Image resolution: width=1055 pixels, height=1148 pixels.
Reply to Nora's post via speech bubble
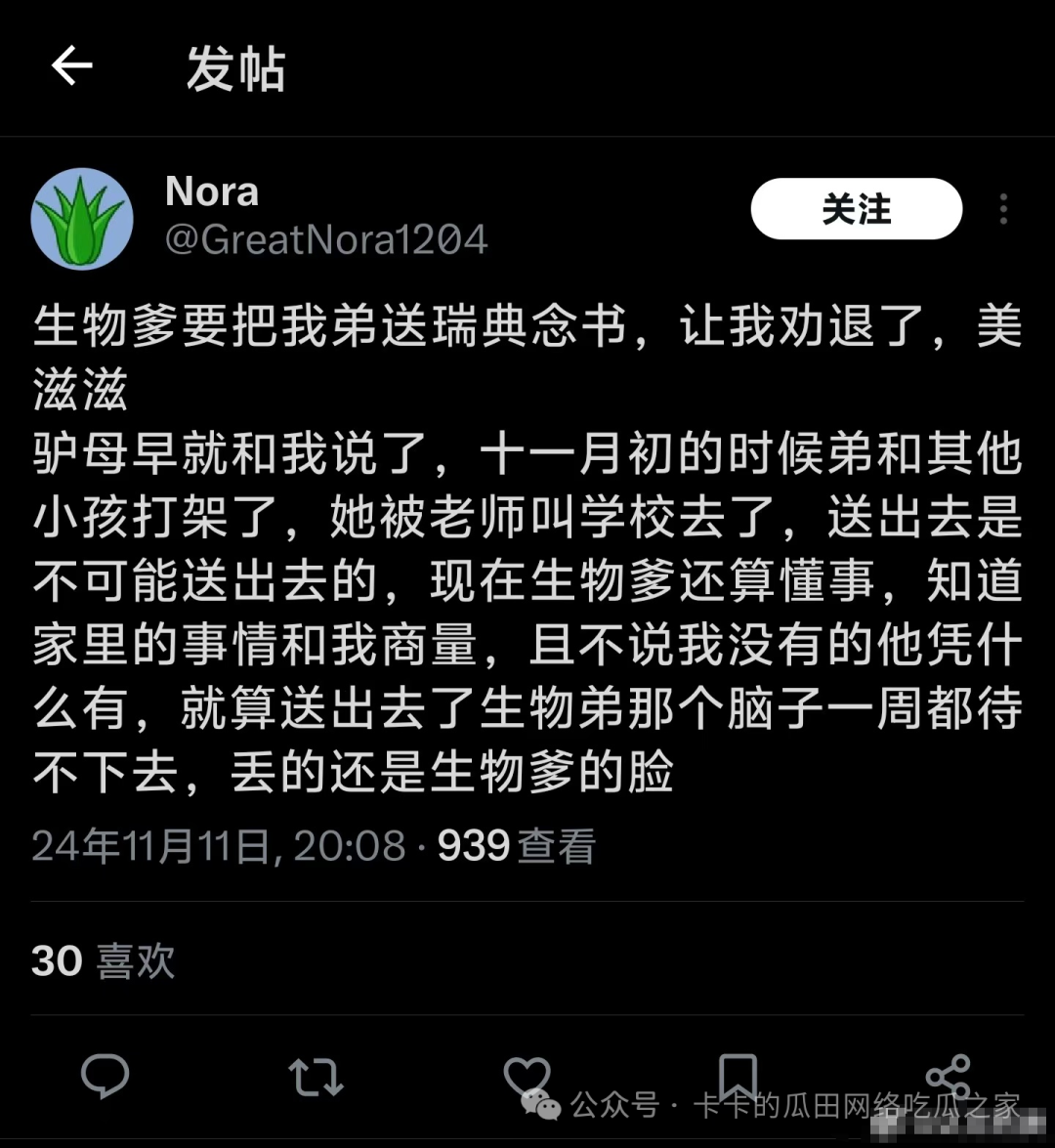(x=105, y=1075)
